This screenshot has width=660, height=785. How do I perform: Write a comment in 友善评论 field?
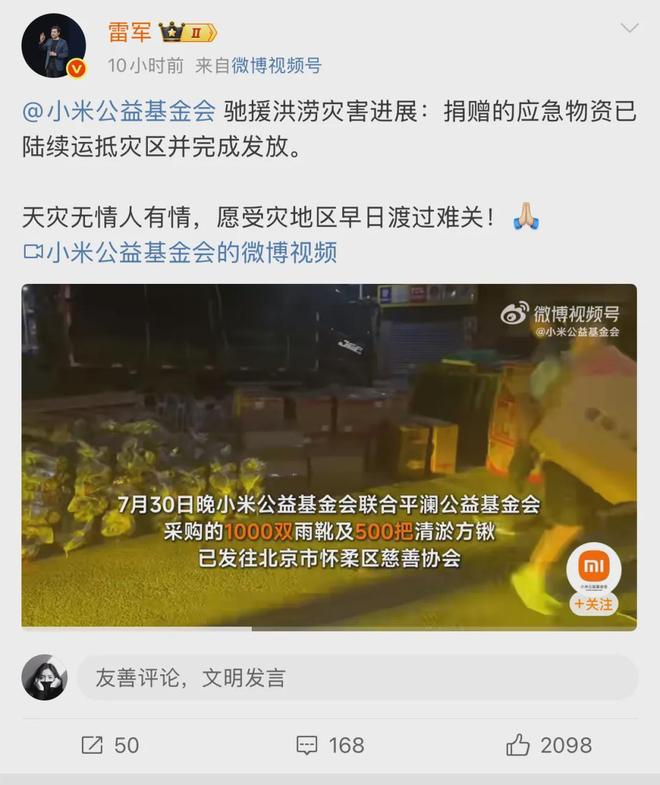click(x=357, y=678)
